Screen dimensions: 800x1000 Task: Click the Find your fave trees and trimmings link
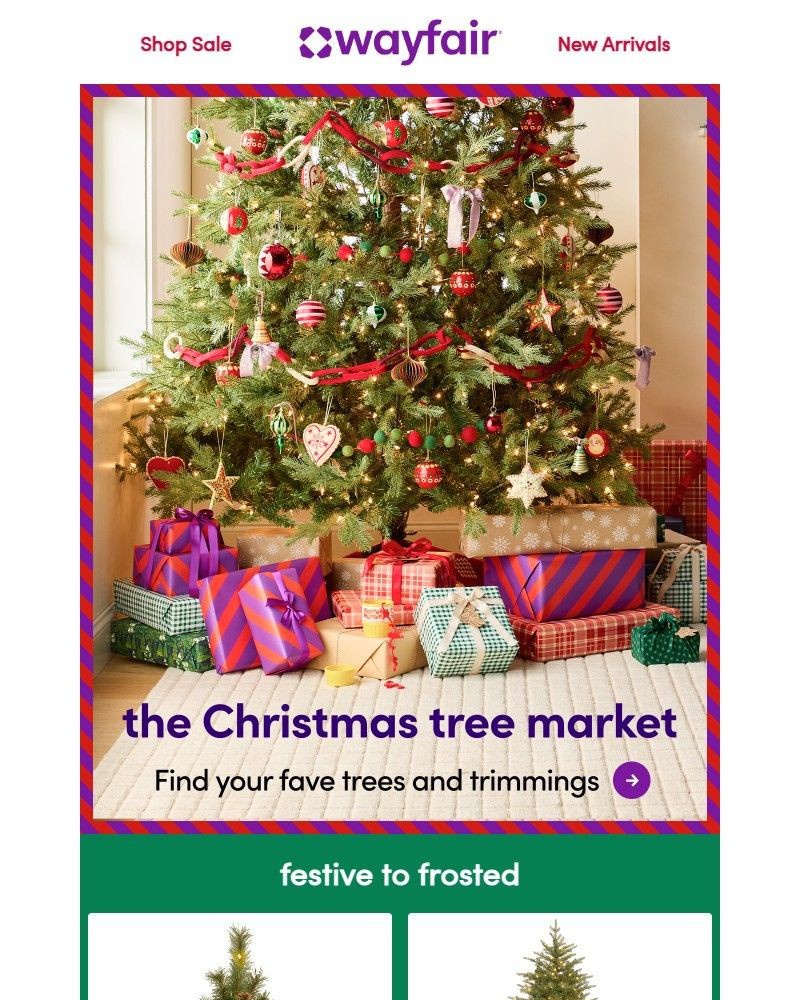click(x=380, y=781)
